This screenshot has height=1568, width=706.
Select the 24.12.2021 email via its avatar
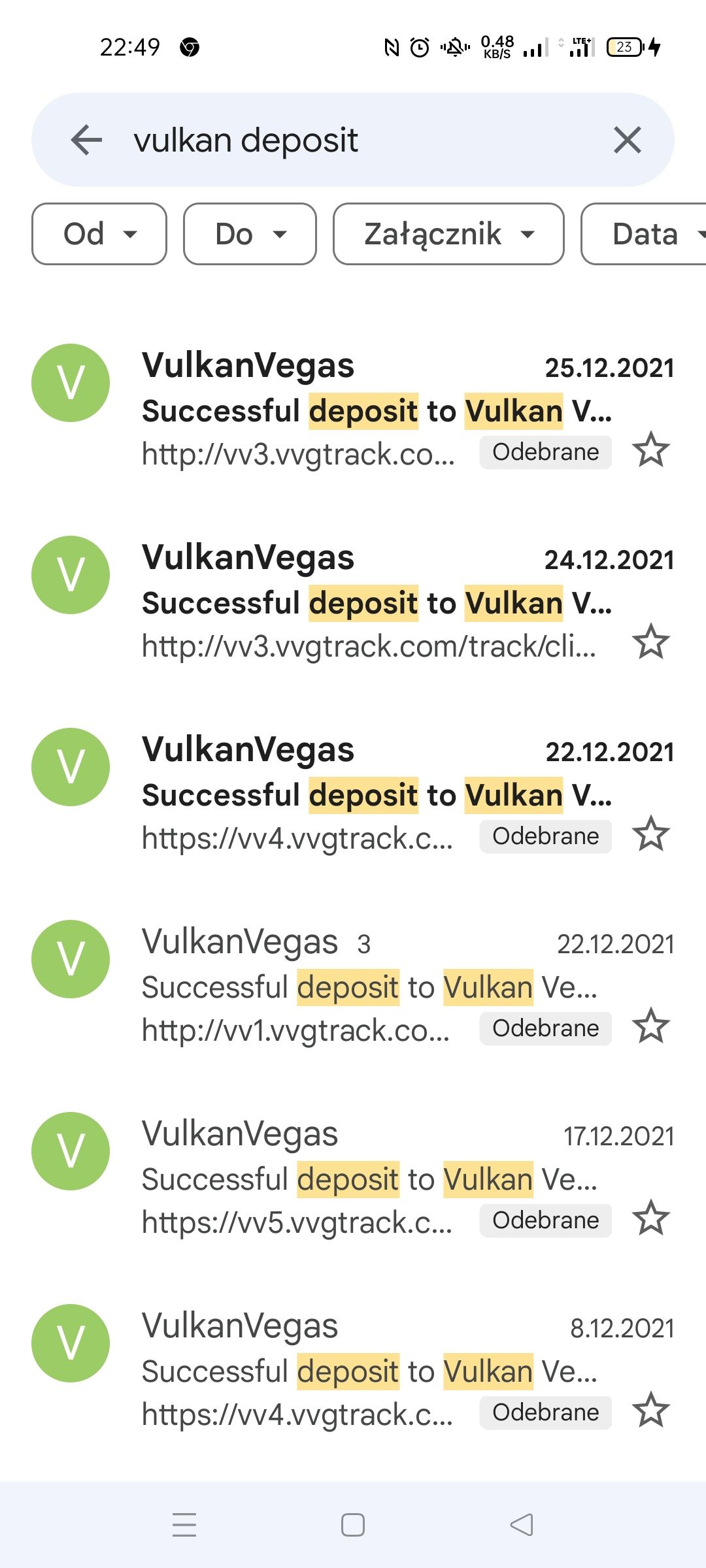(x=71, y=575)
